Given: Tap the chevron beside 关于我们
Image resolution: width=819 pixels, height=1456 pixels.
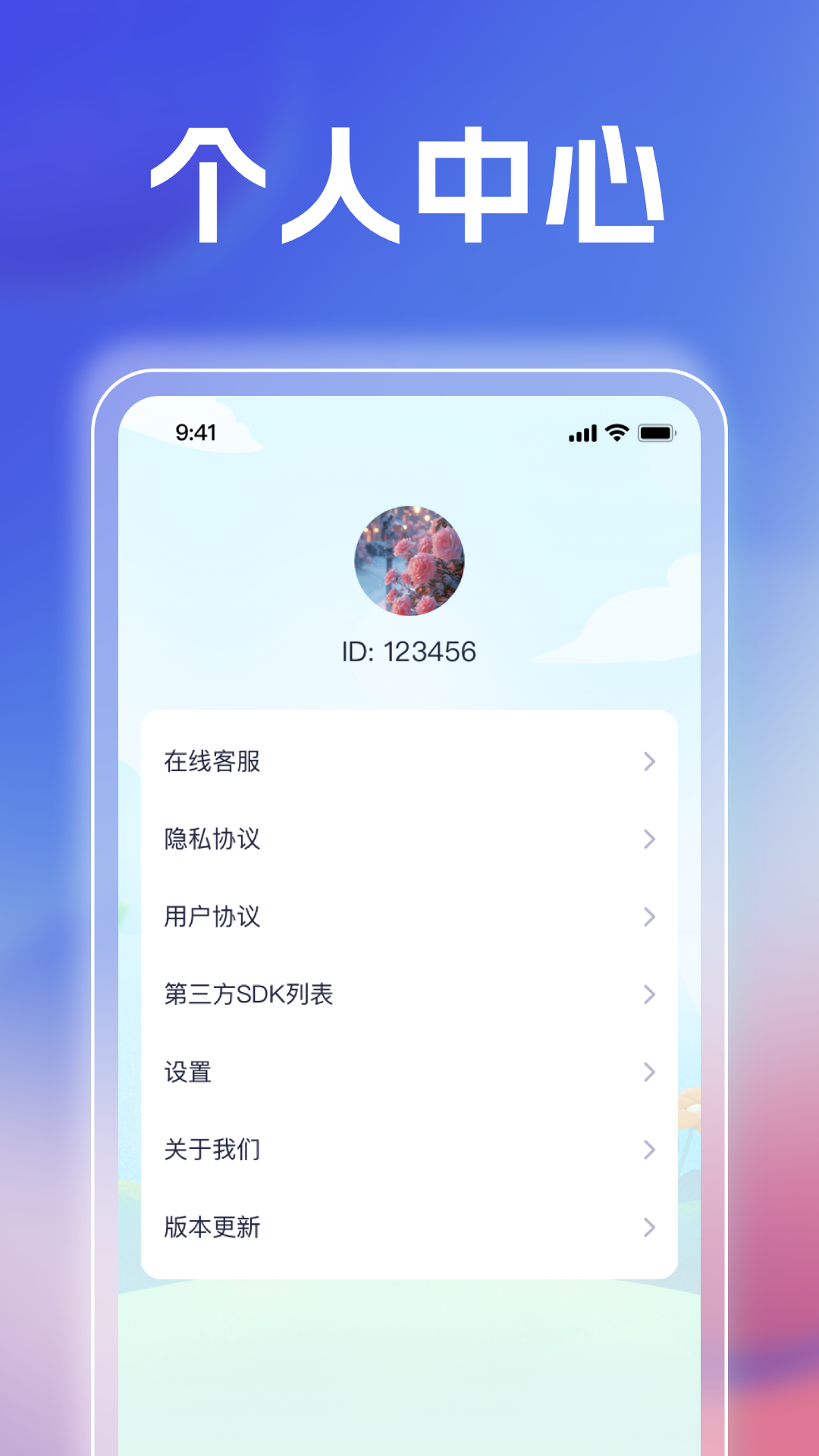Looking at the screenshot, I should coord(648,1150).
